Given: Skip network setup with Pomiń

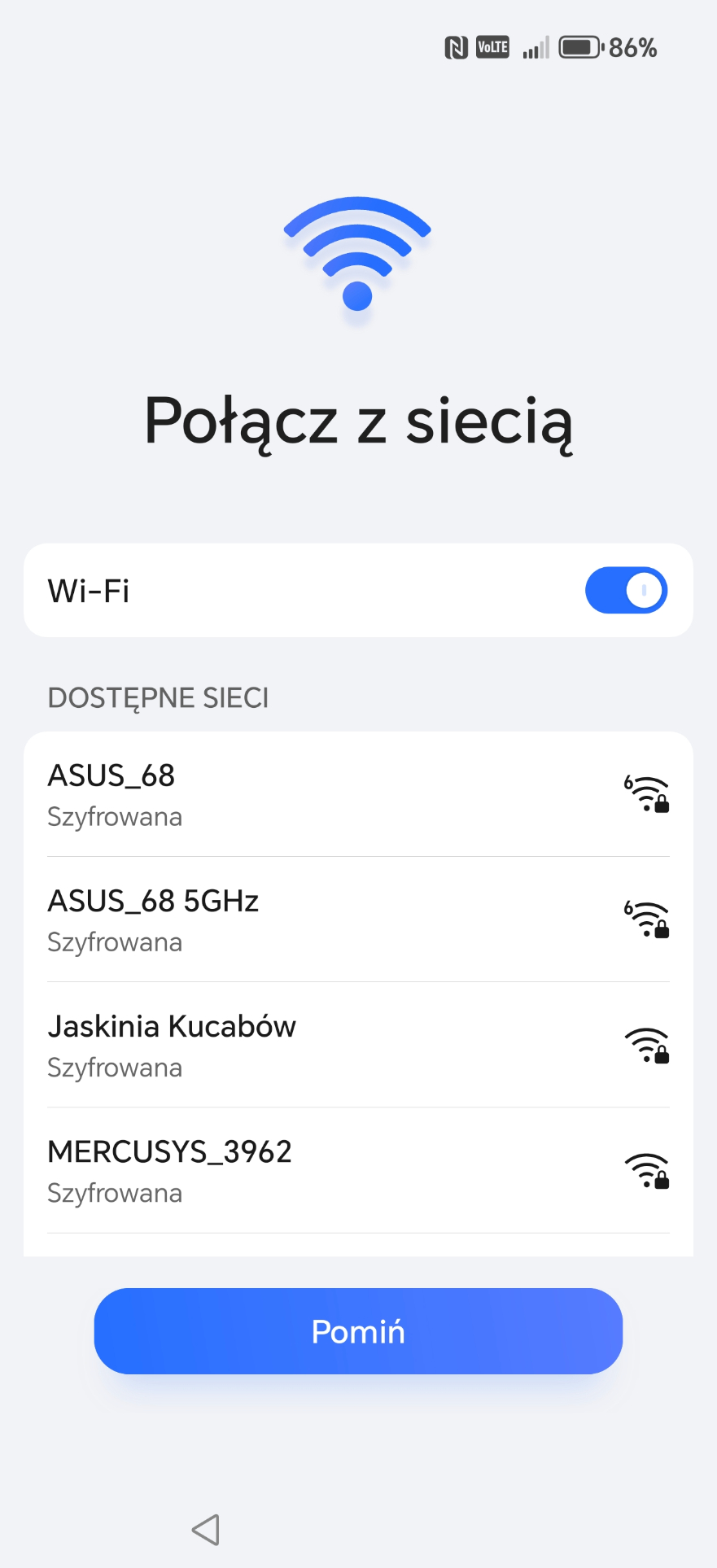Looking at the screenshot, I should [x=358, y=1331].
